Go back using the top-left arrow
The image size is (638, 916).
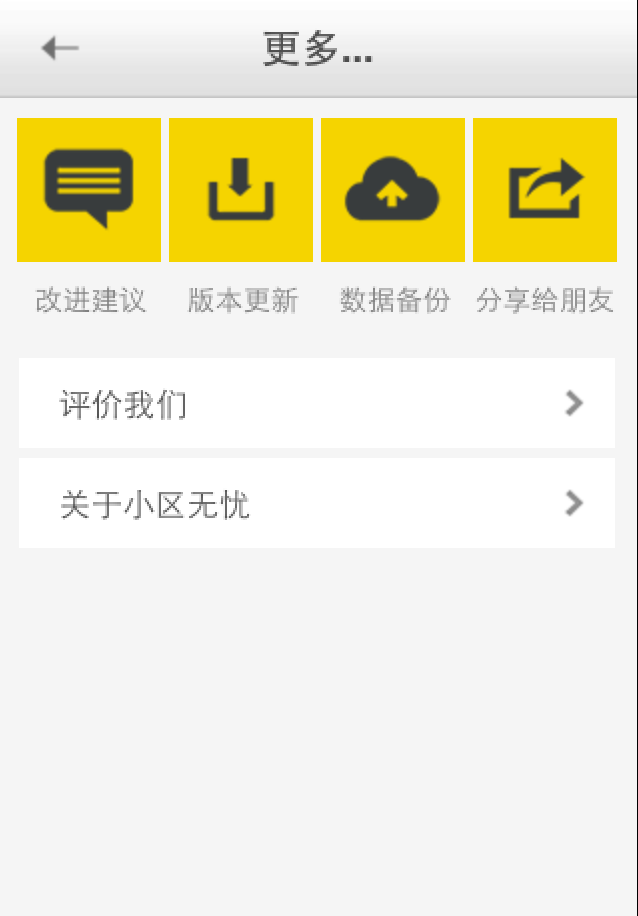coord(60,48)
